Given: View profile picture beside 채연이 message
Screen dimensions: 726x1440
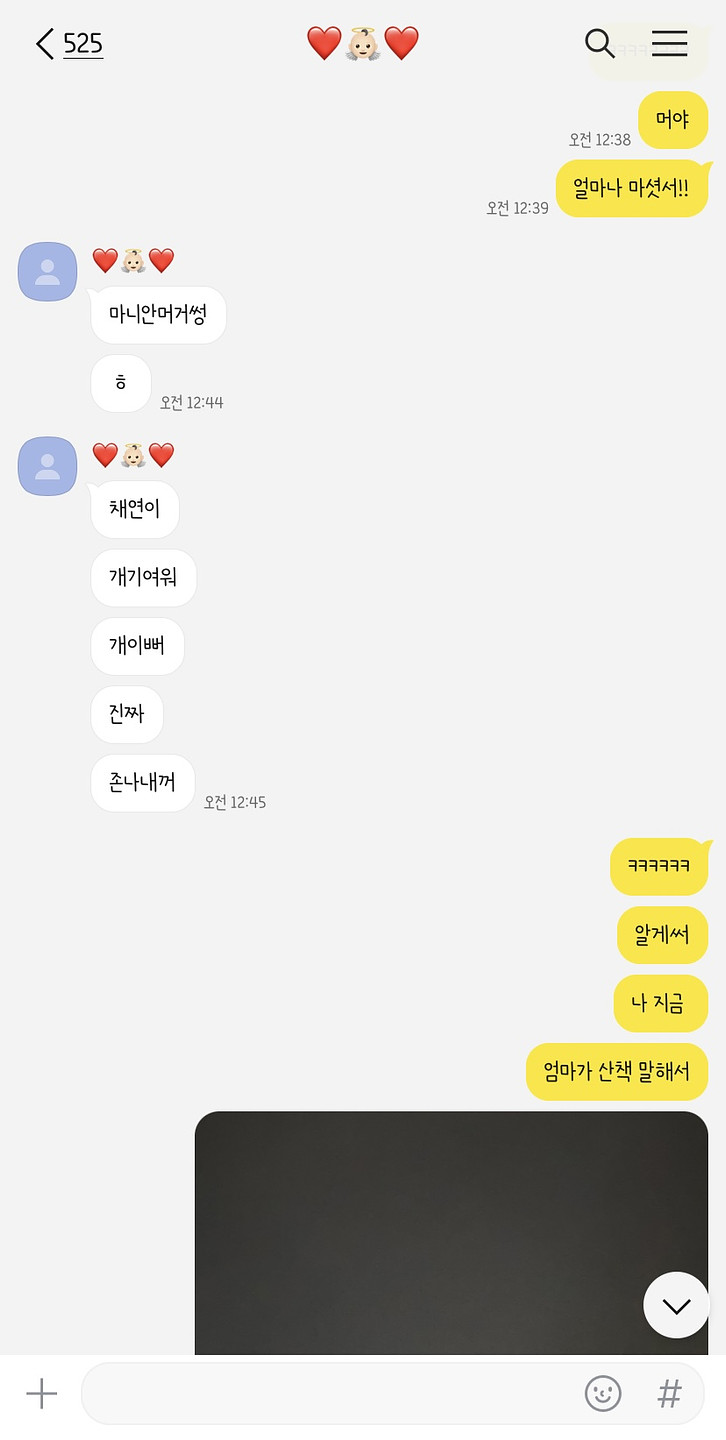Looking at the screenshot, I should (47, 466).
